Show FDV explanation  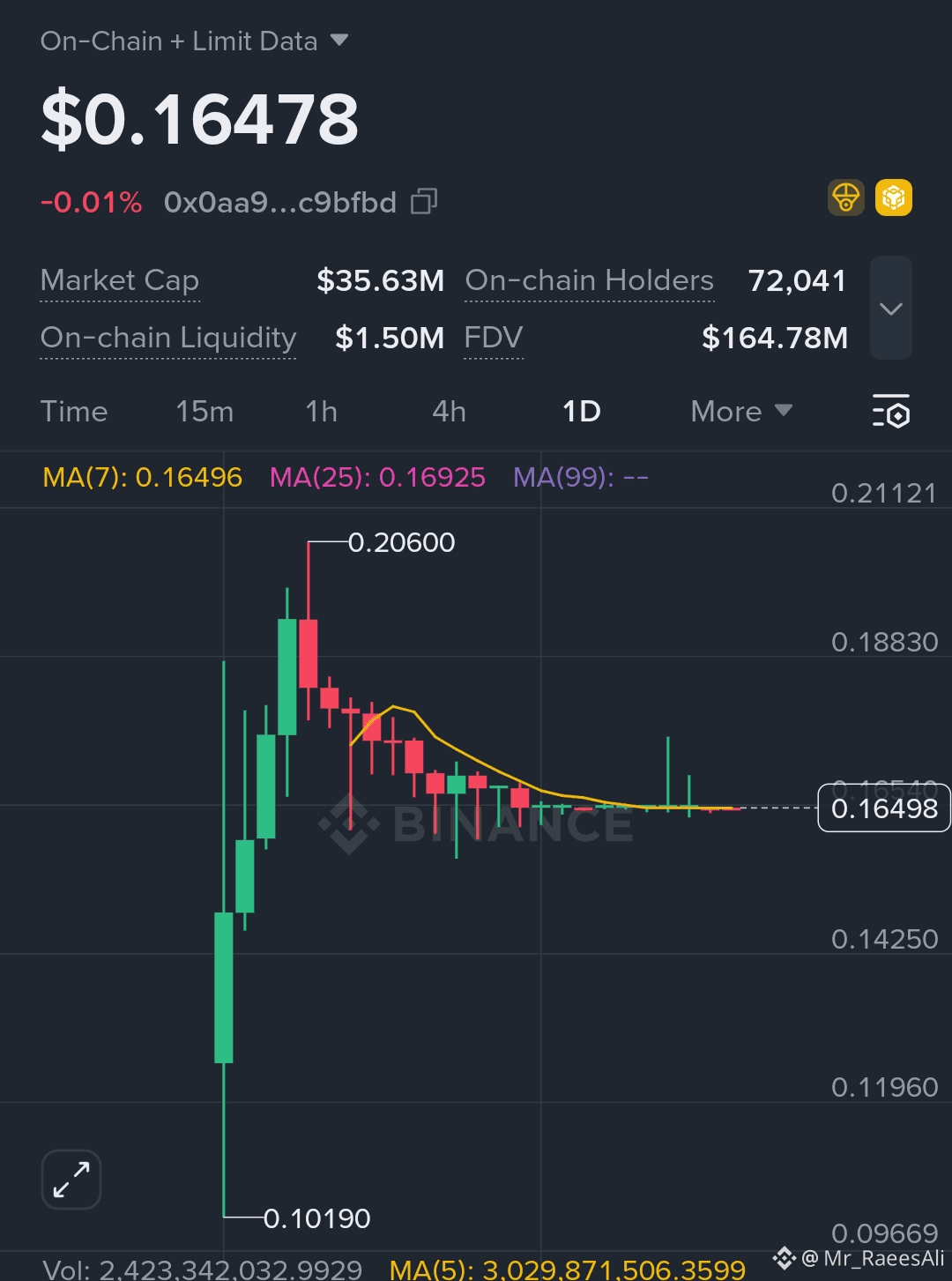click(x=494, y=338)
